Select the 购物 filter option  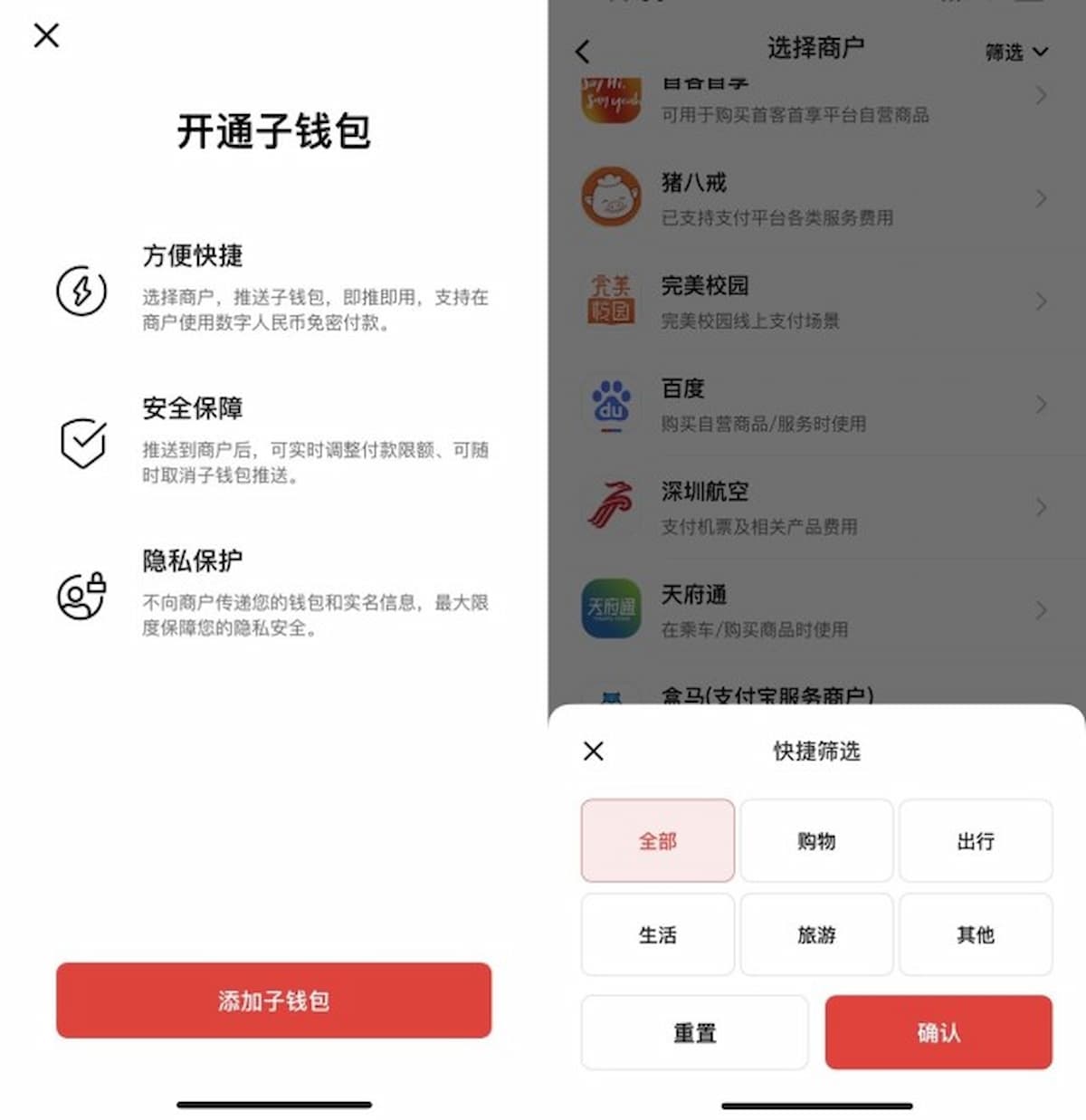click(816, 841)
